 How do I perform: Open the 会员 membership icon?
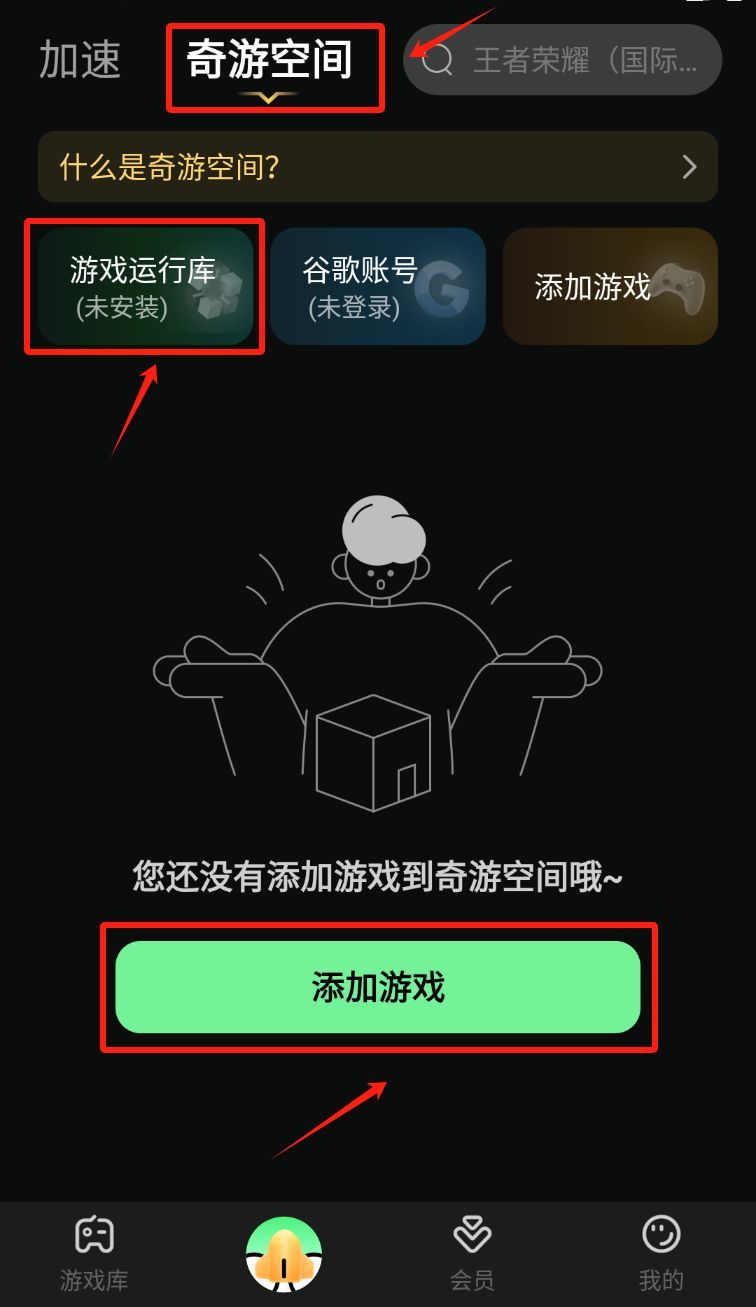471,1235
